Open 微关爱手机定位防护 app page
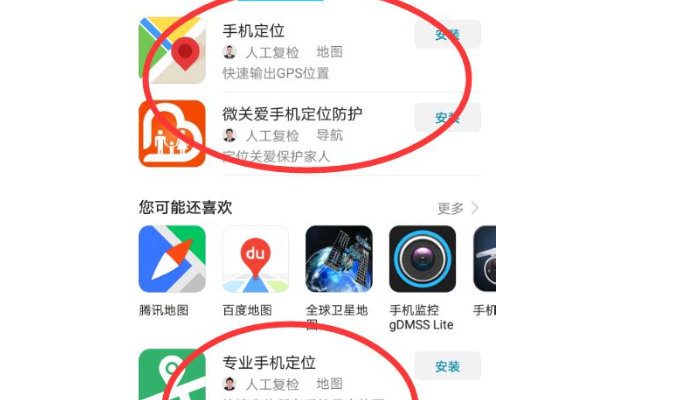 tap(292, 114)
